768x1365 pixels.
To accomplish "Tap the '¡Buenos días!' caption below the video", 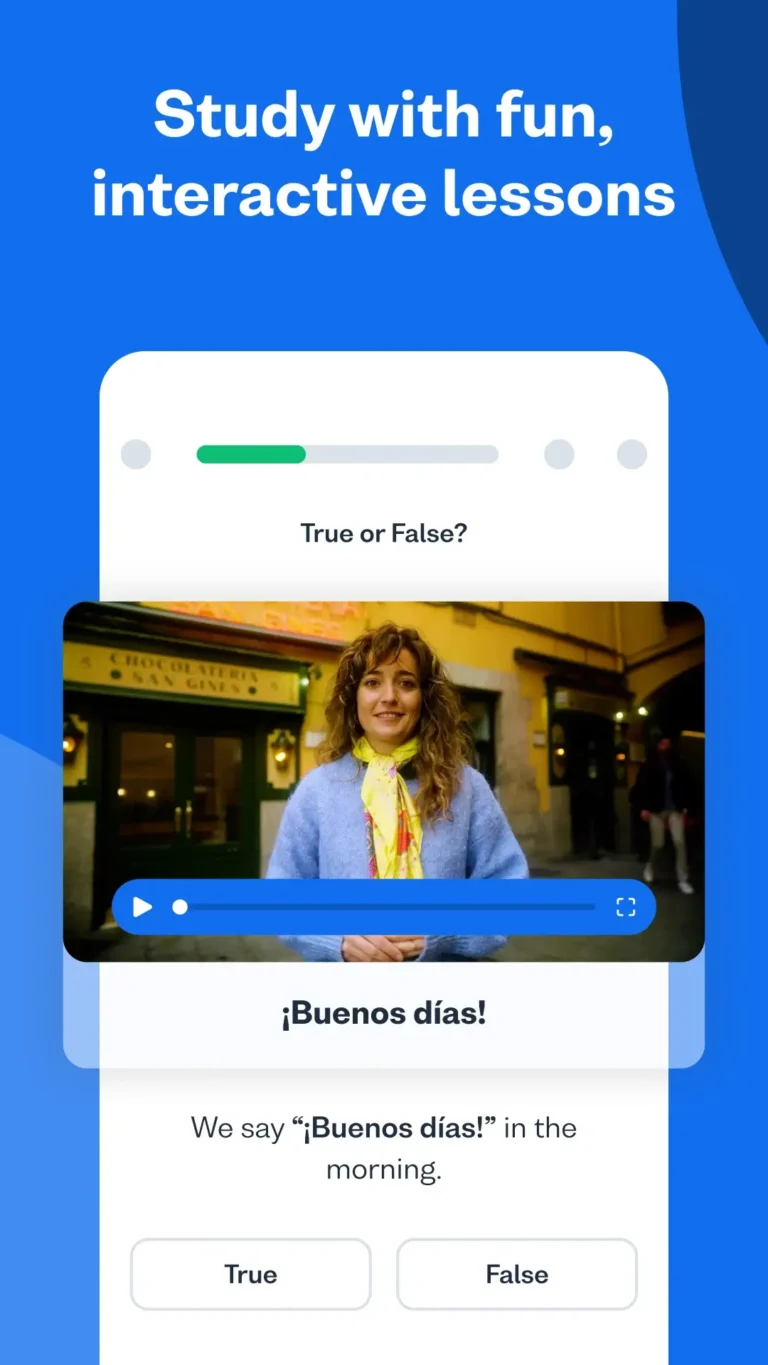I will click(384, 1013).
